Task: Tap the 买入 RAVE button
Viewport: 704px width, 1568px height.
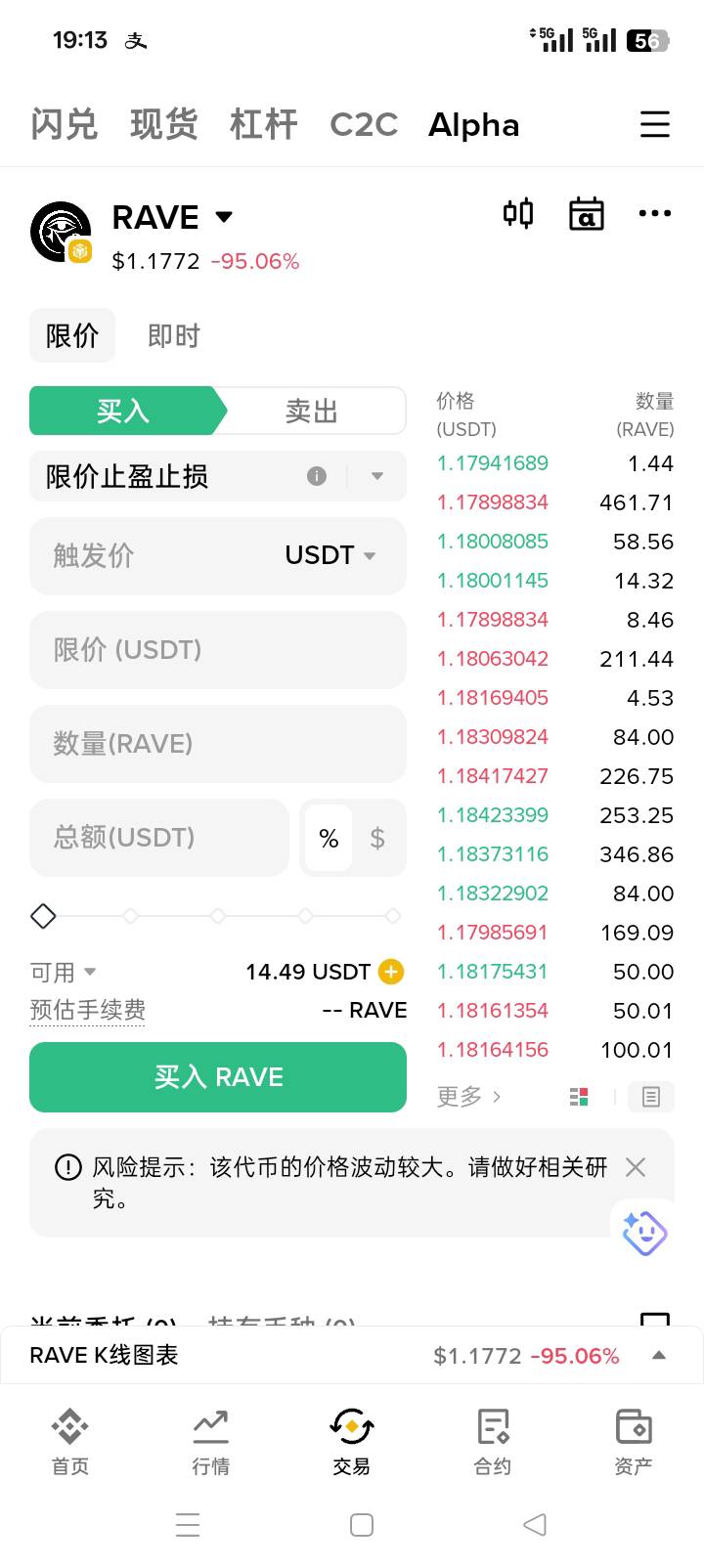Action: click(217, 1077)
